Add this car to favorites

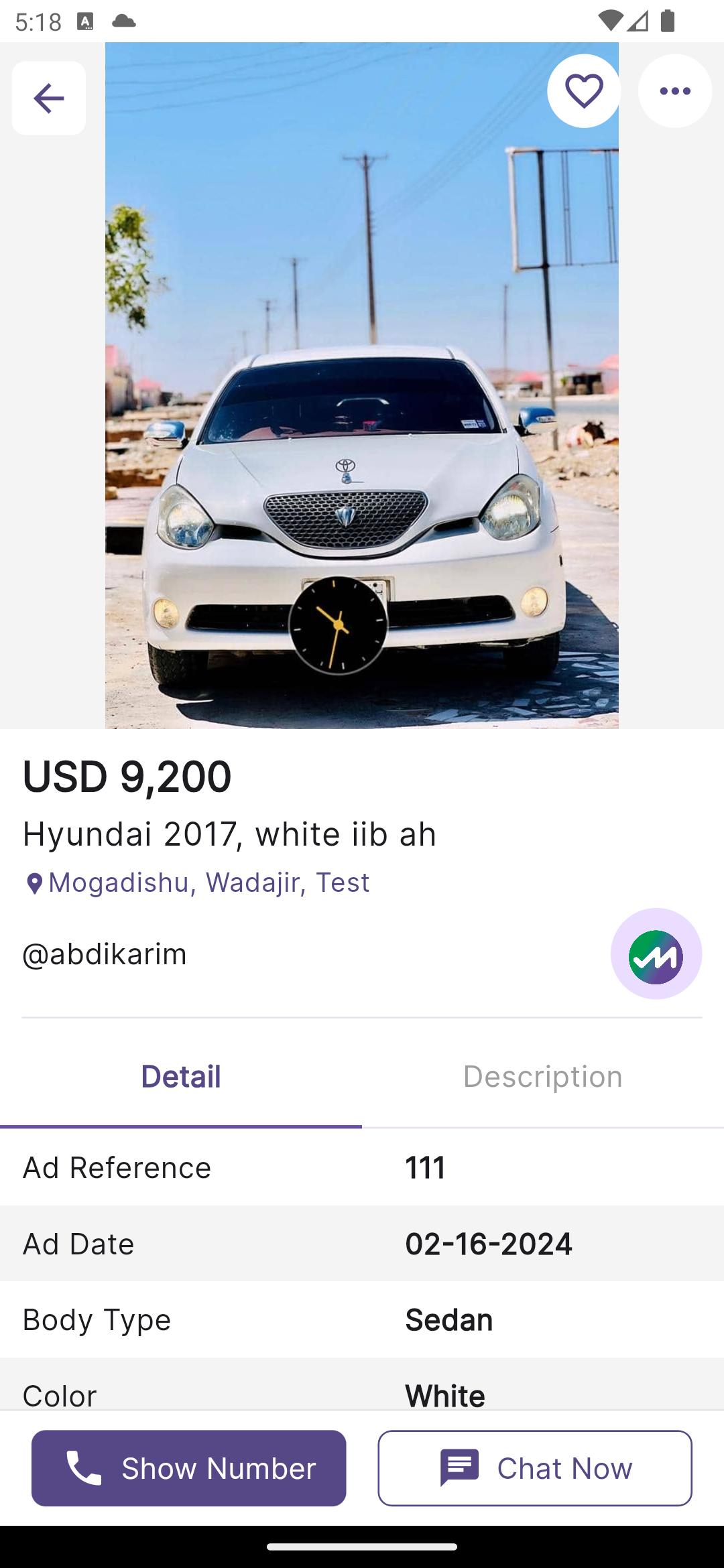point(584,91)
